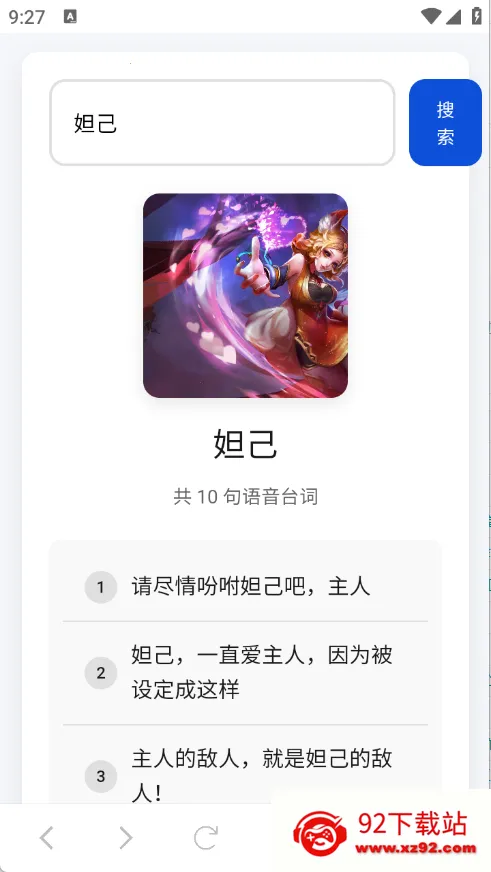Reload the page with the refresh icon
The height and width of the screenshot is (872, 491).
point(205,838)
